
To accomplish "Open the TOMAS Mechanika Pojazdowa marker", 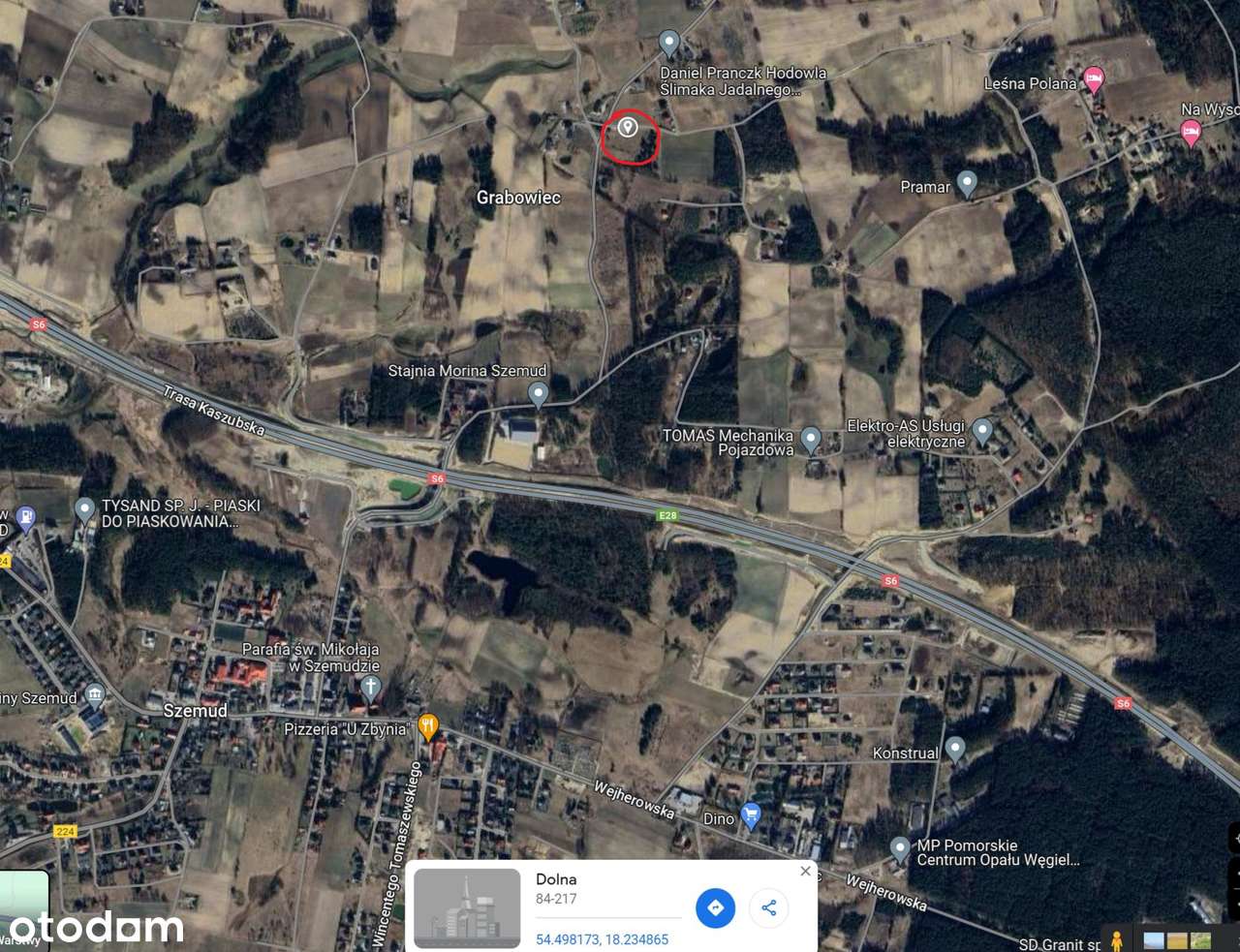I will pos(812,440).
